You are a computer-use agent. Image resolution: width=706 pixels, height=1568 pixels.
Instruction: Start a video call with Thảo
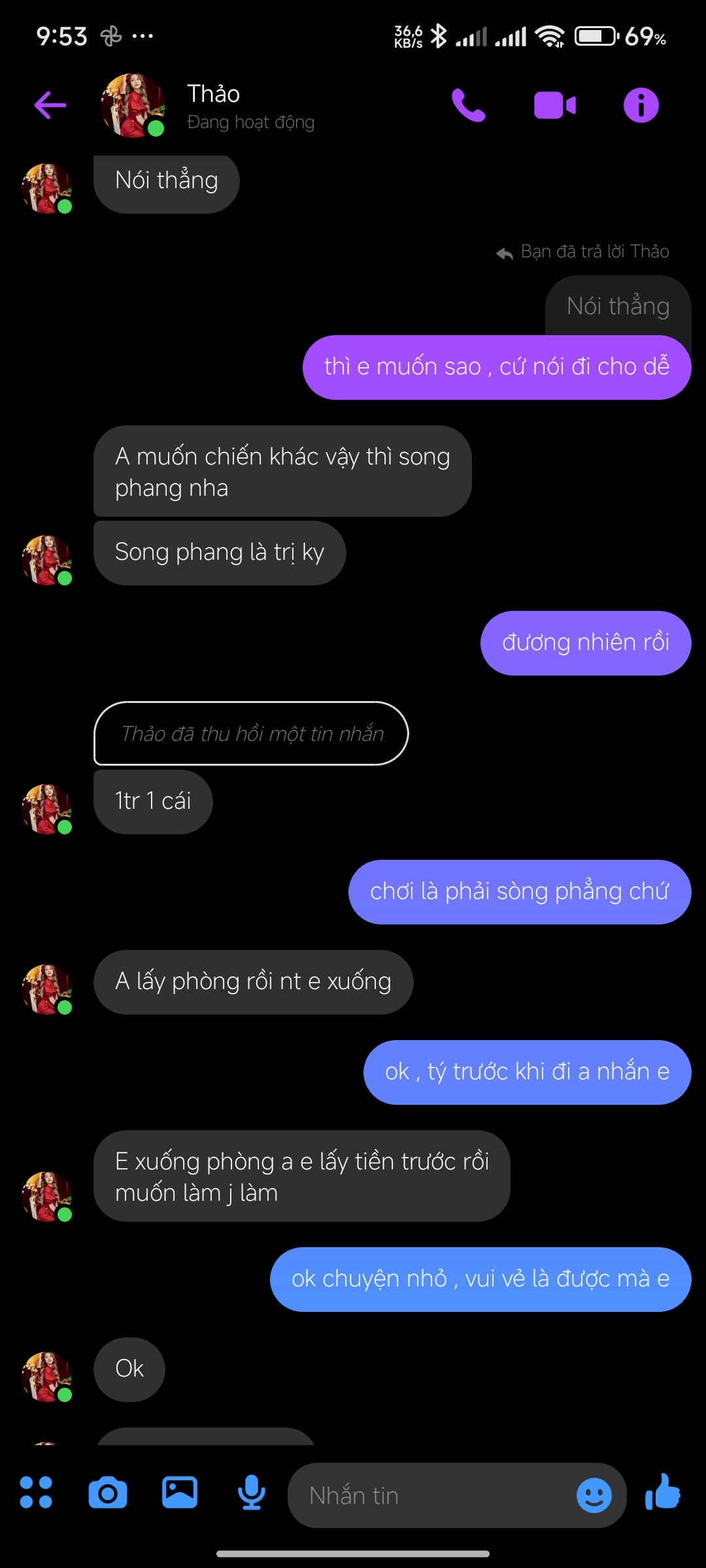tap(555, 105)
